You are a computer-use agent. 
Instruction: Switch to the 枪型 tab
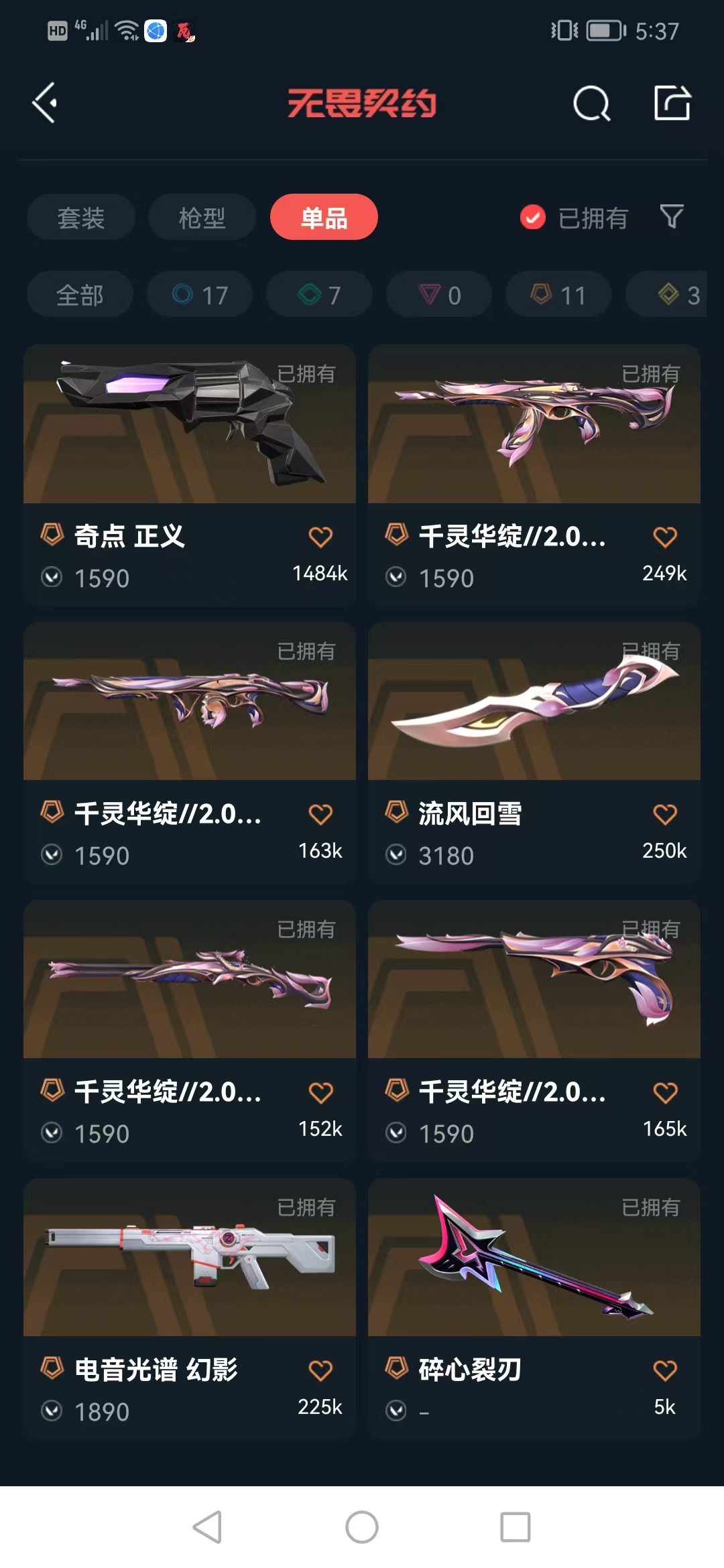202,218
